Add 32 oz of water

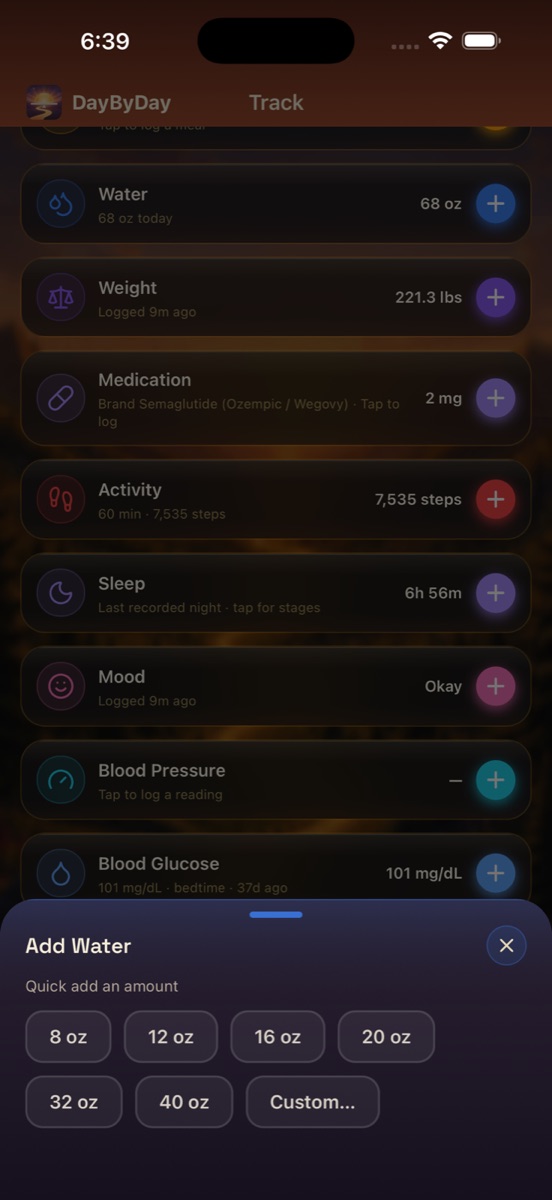(x=74, y=1102)
